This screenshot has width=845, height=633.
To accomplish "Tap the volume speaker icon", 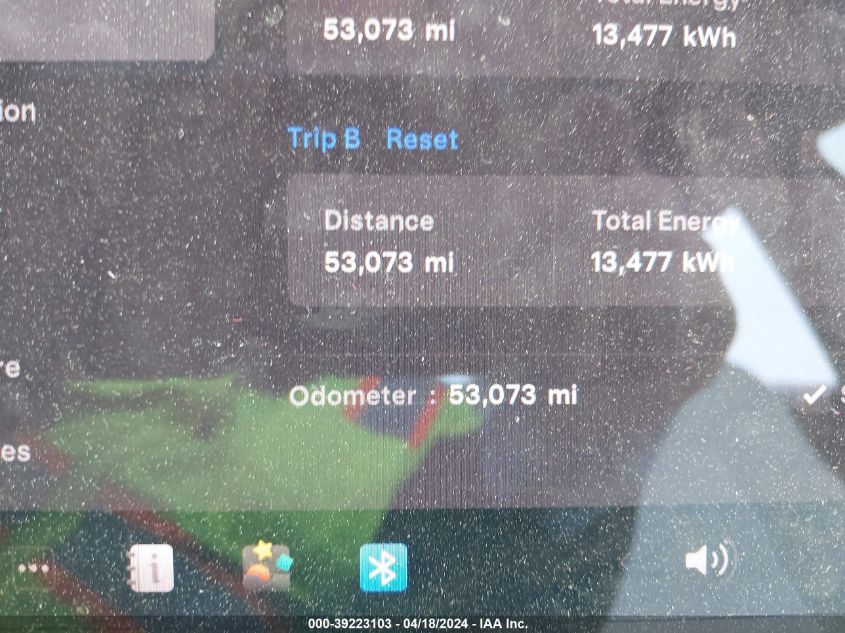I will pos(708,560).
